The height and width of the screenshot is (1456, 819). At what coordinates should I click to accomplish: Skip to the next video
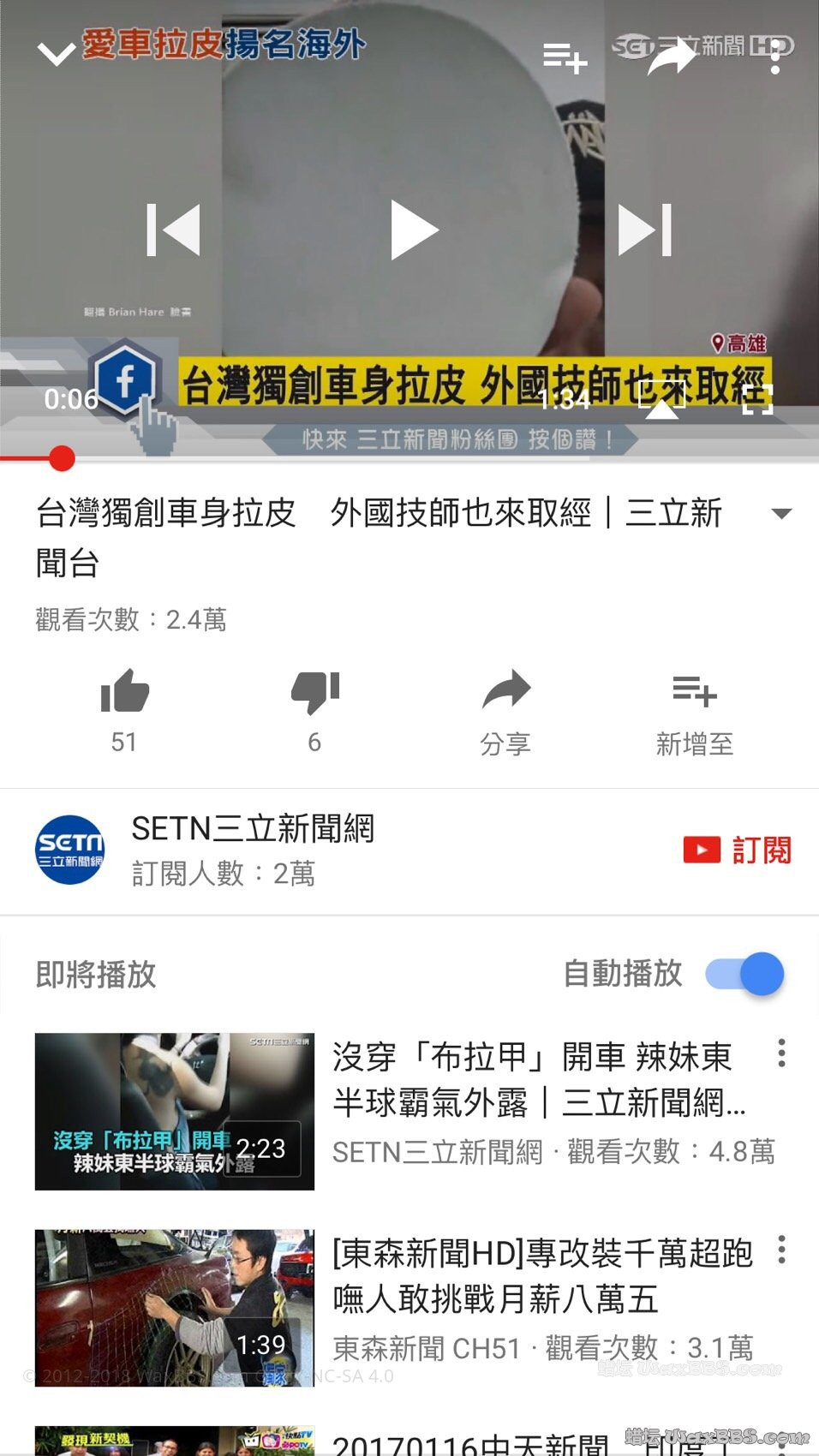coord(644,230)
